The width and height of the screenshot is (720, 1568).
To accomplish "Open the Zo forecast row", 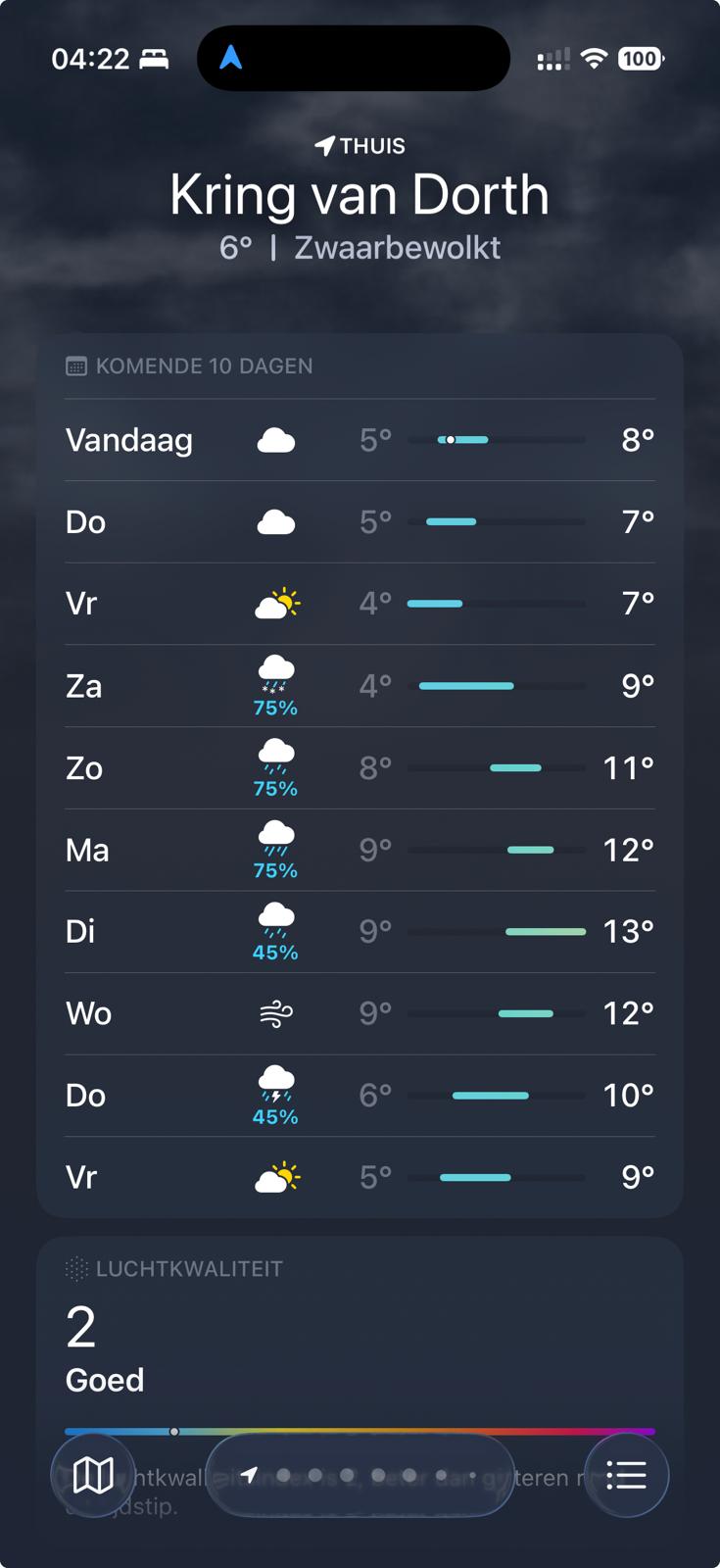I will 360,768.
